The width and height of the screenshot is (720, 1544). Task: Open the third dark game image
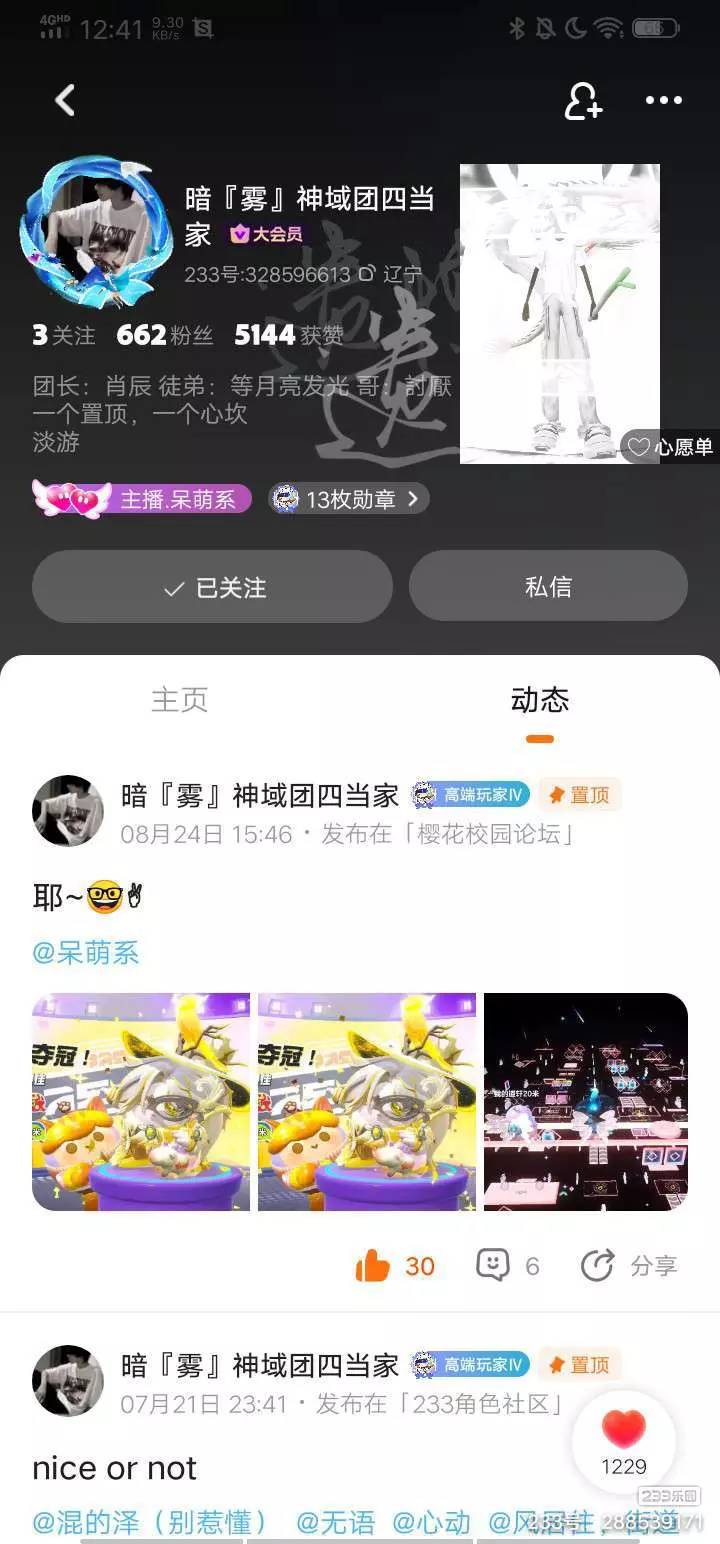[586, 1102]
